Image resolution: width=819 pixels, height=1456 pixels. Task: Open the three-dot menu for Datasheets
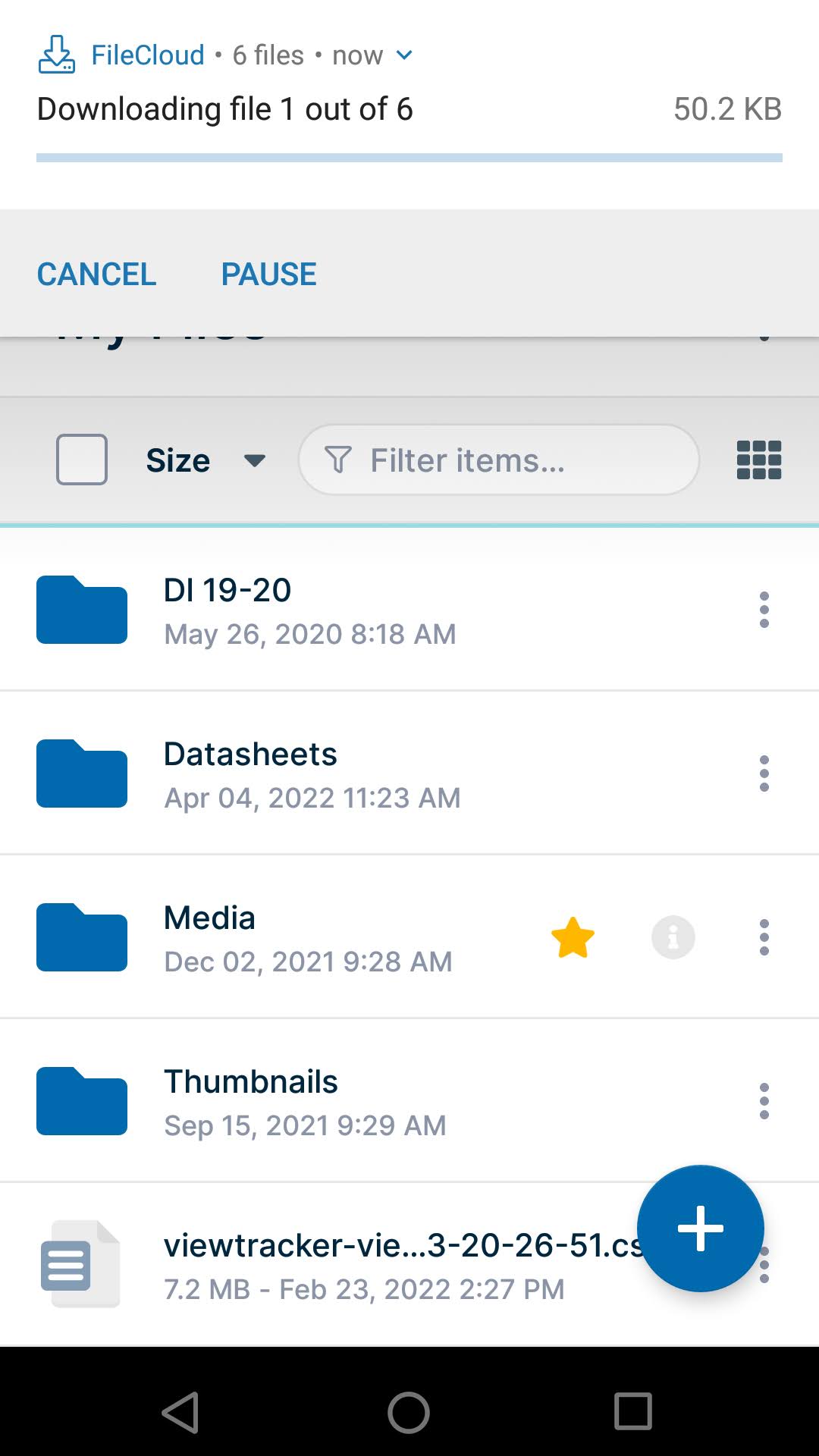pos(764,773)
